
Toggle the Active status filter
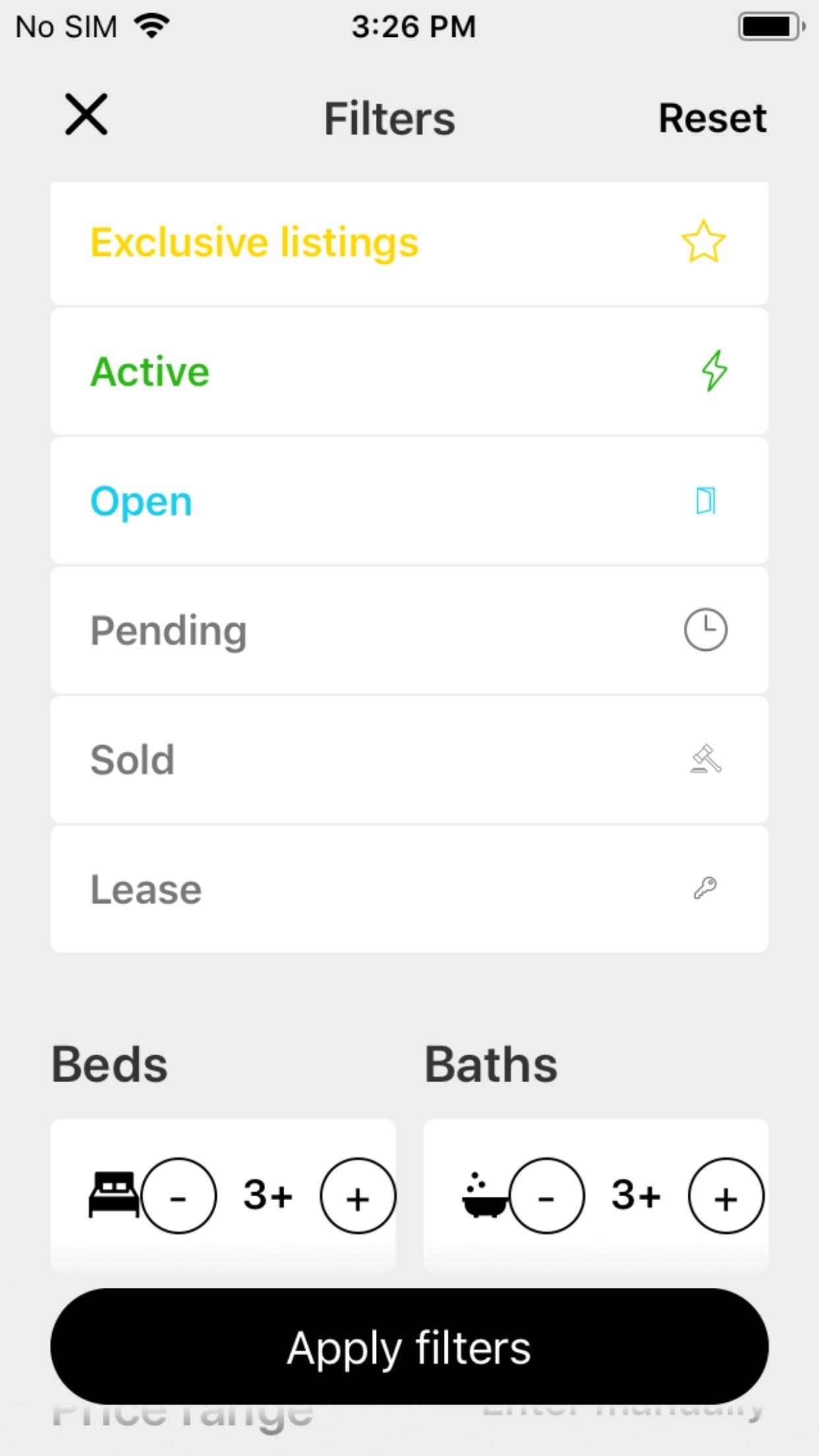pos(409,371)
